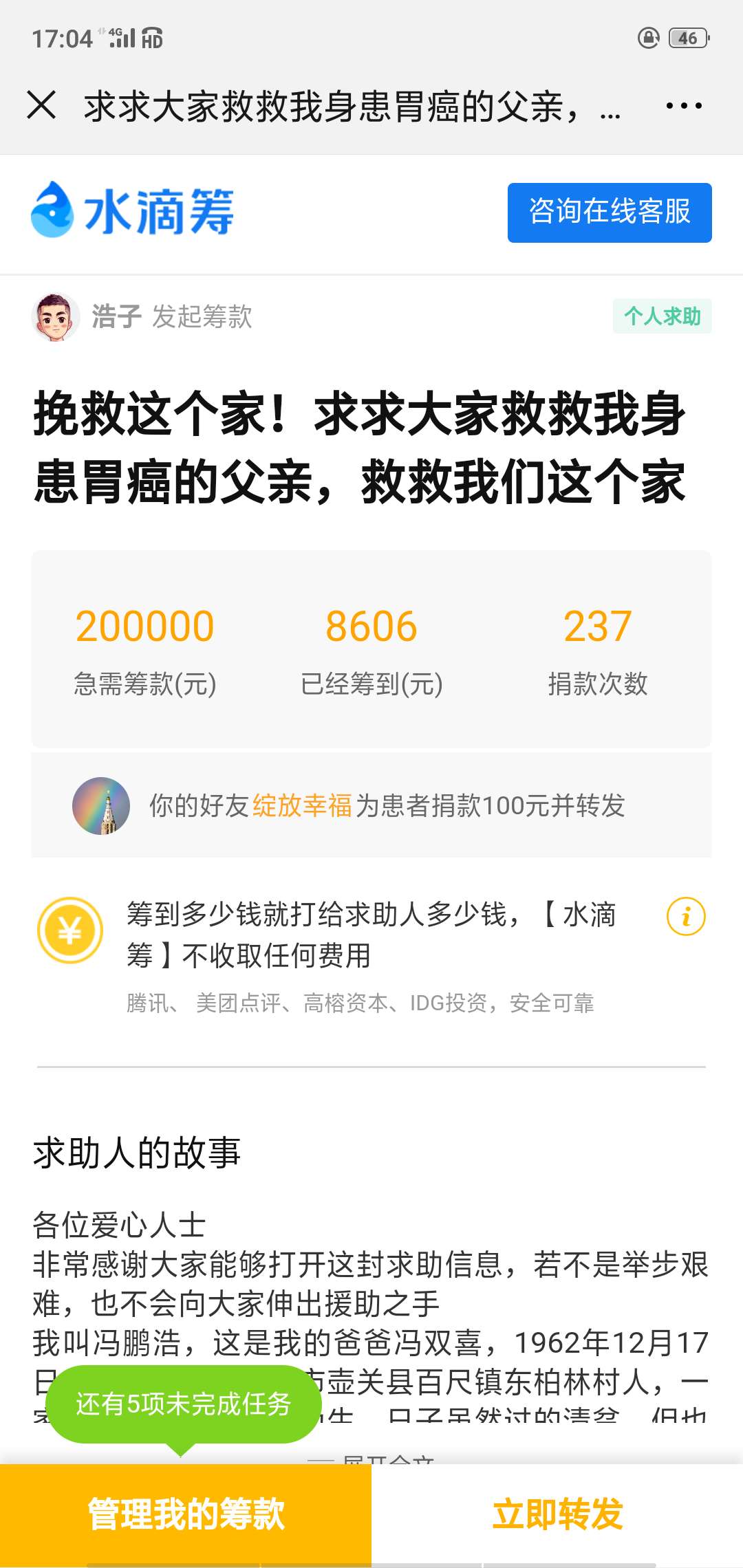The width and height of the screenshot is (743, 1568).
Task: Tap the orientation lock icon in the status bar
Action: pos(647,39)
